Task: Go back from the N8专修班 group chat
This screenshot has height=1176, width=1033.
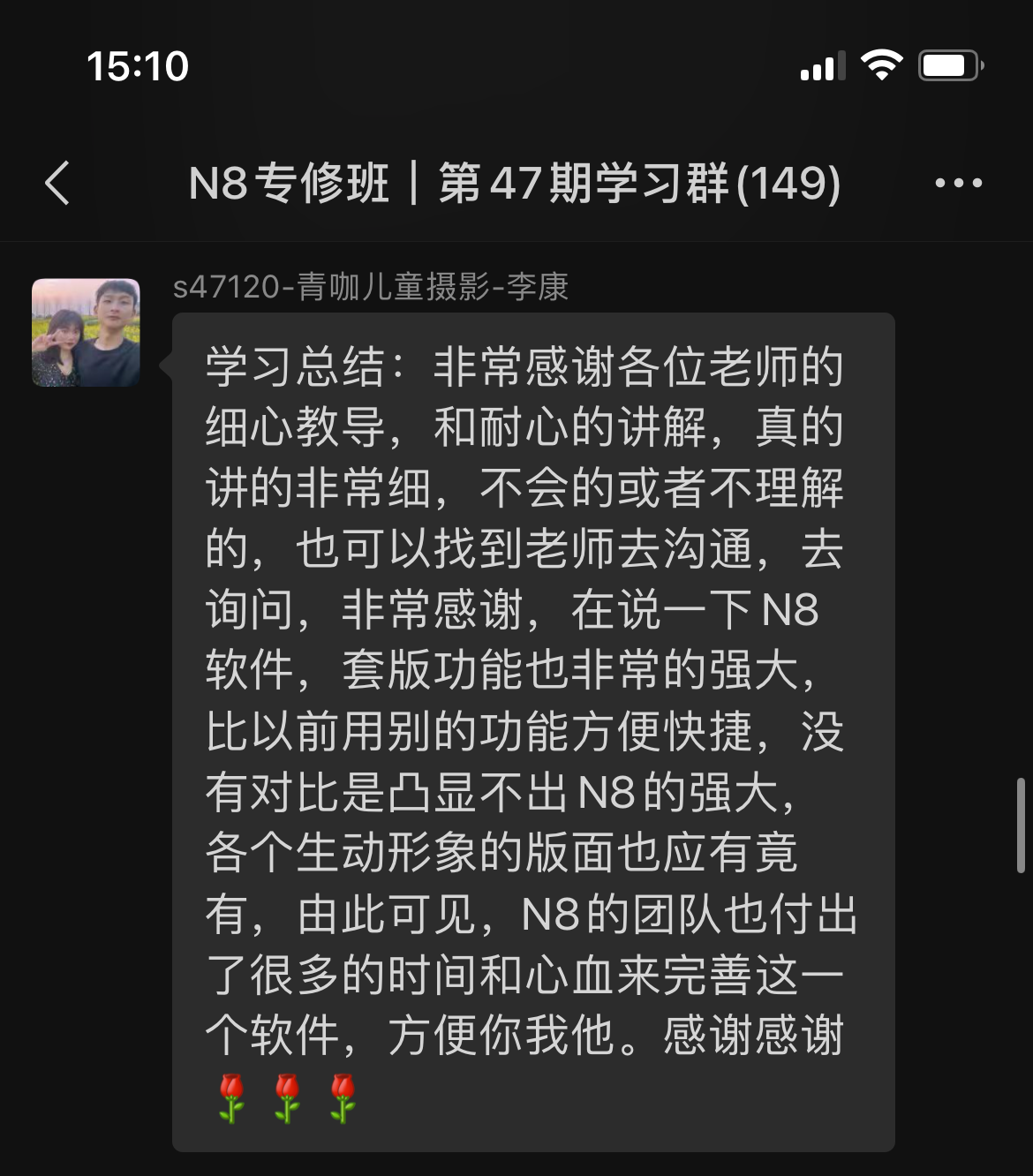Action: (x=58, y=184)
